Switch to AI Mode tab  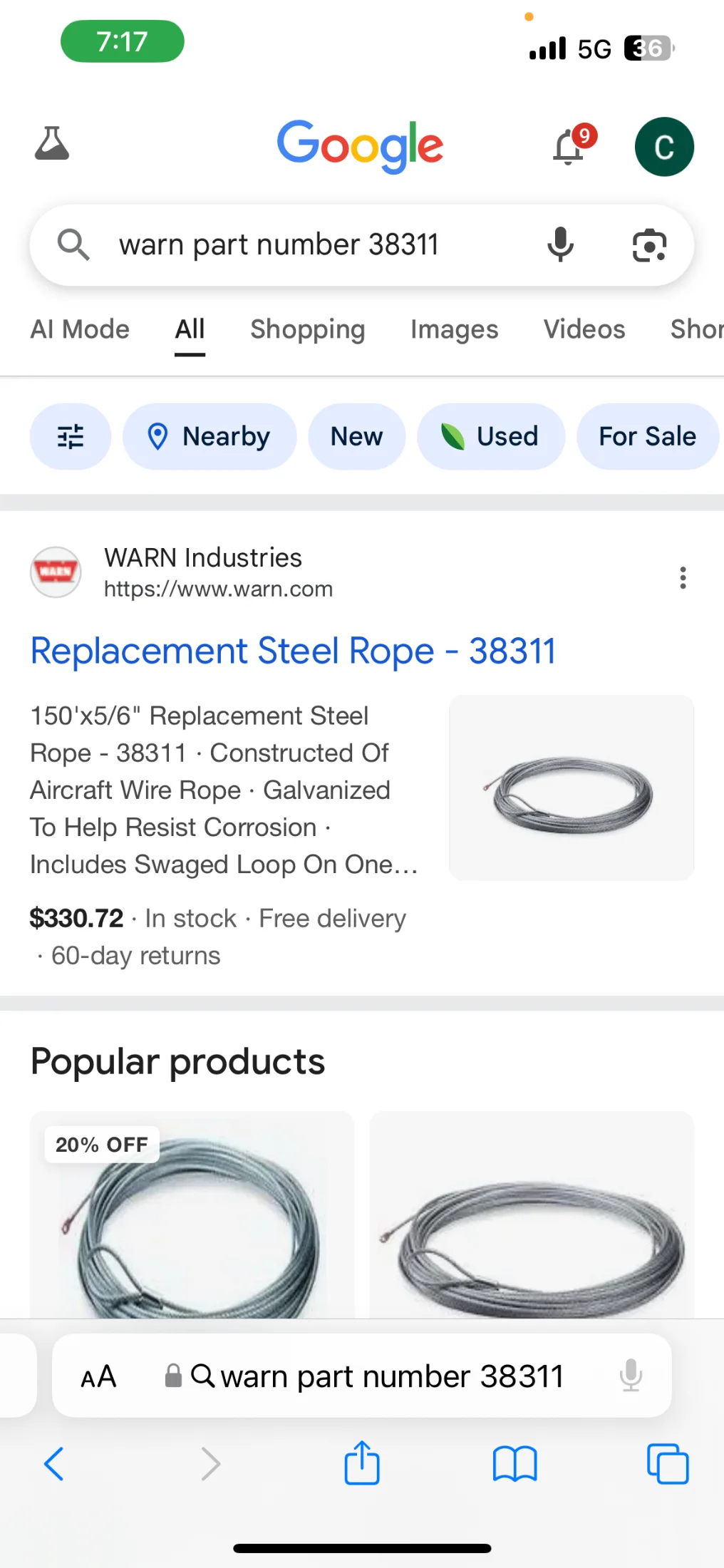80,329
